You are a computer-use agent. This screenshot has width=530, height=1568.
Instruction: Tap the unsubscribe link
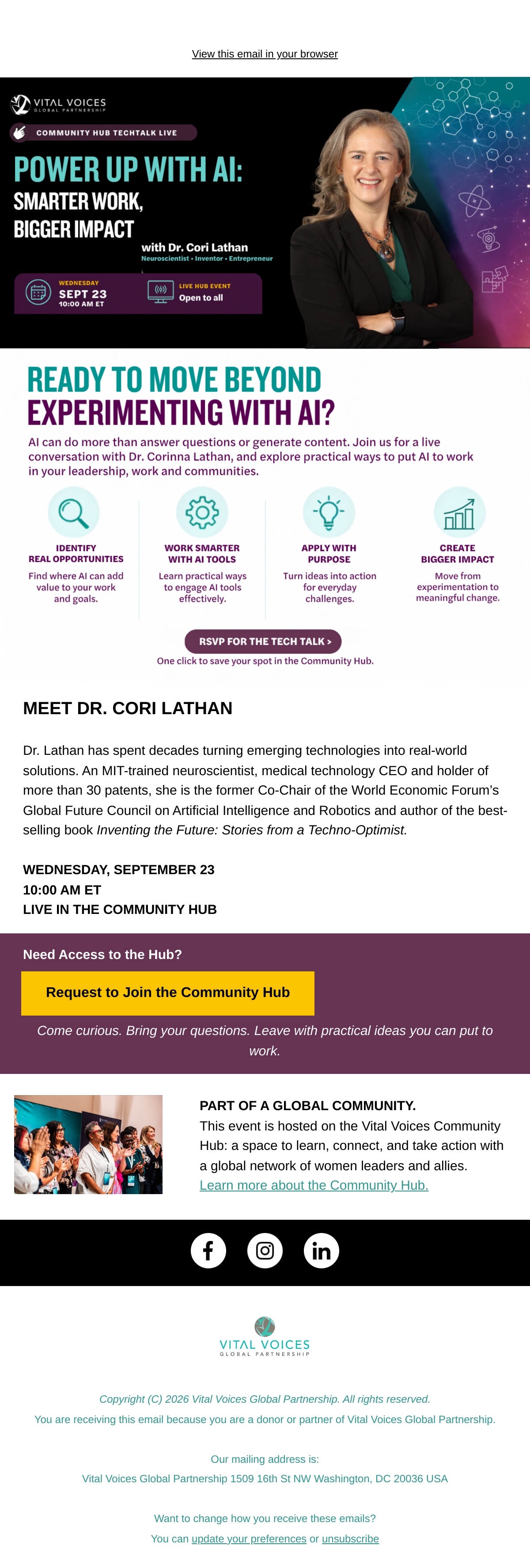pos(351,1539)
